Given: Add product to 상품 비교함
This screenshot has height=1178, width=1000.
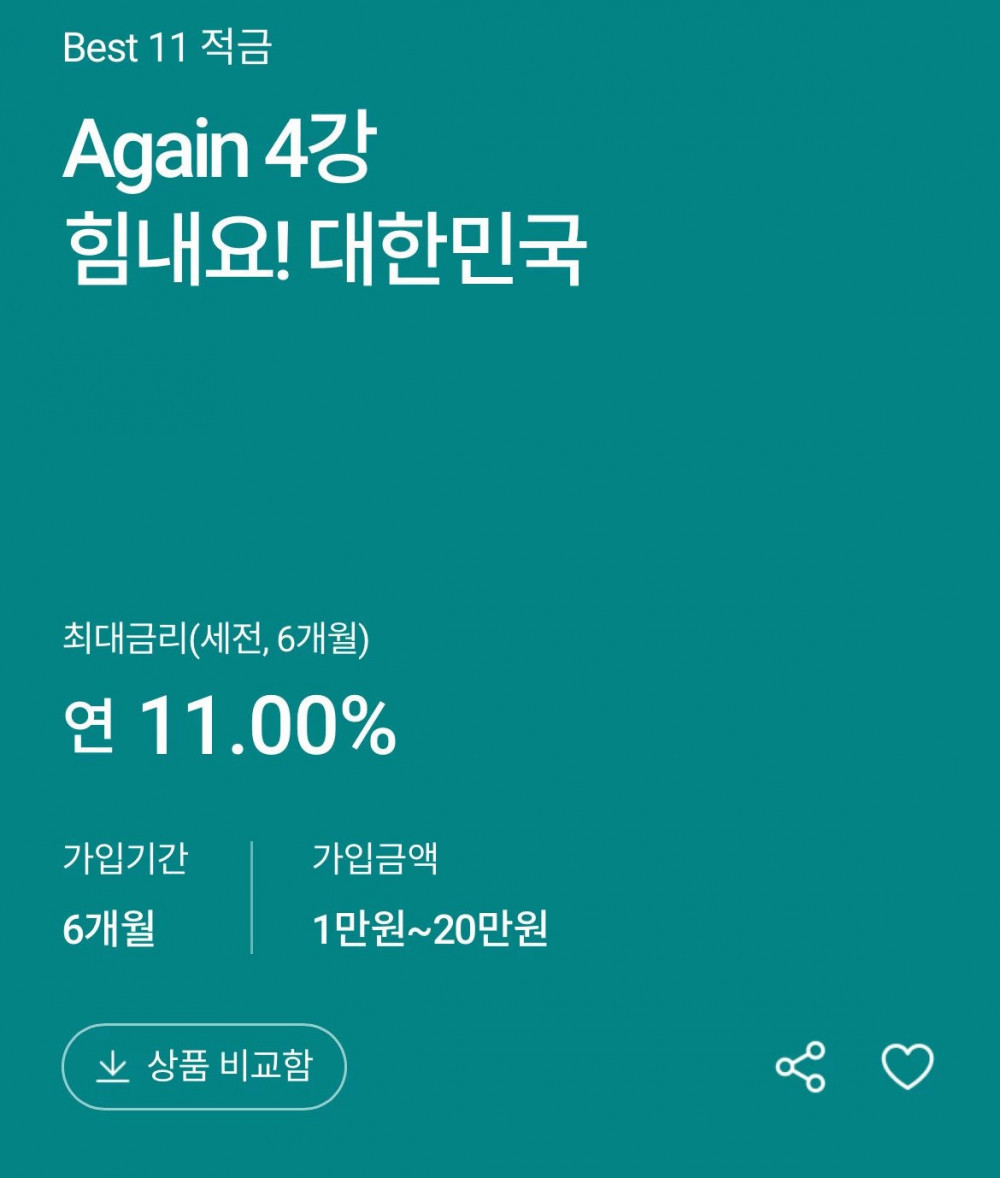Looking at the screenshot, I should pos(204,1066).
